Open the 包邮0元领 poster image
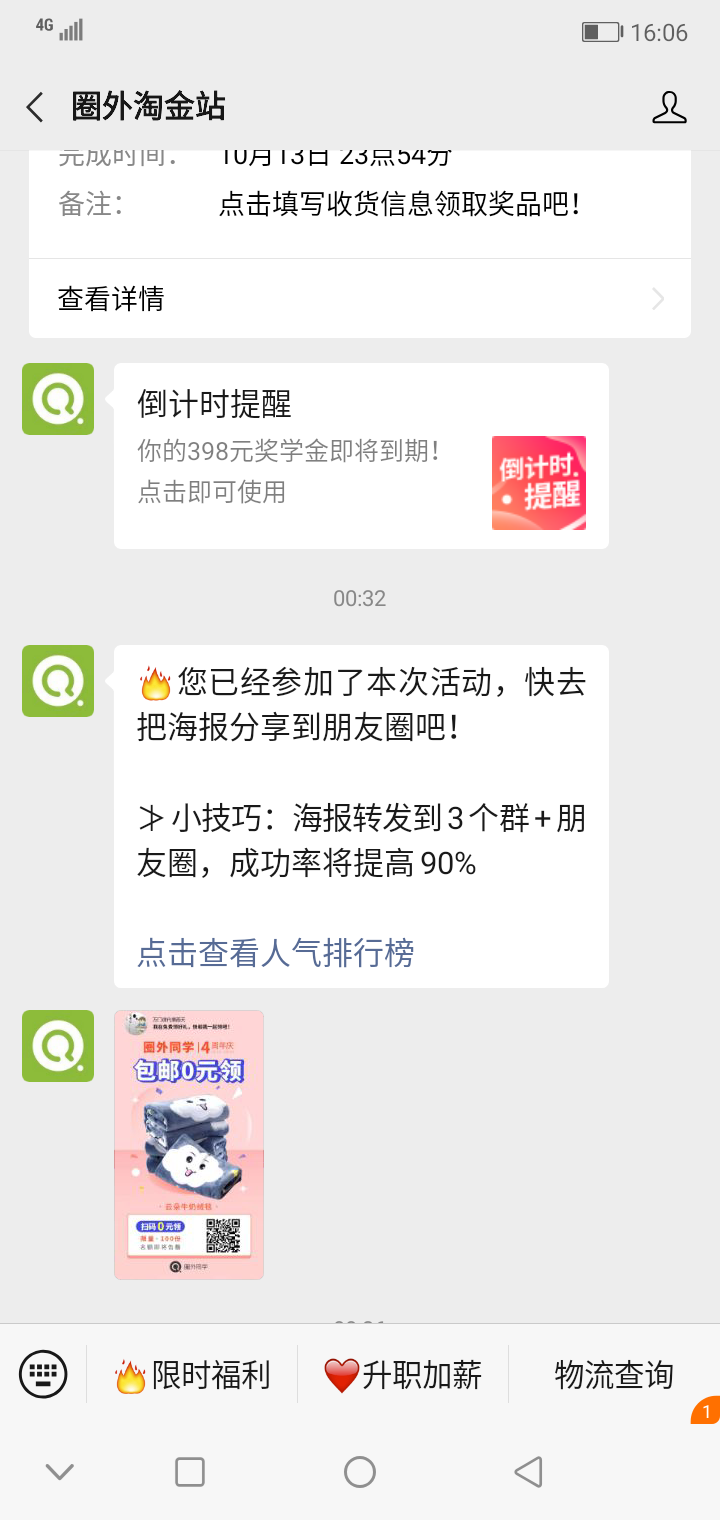Image resolution: width=720 pixels, height=1520 pixels. (x=189, y=1144)
